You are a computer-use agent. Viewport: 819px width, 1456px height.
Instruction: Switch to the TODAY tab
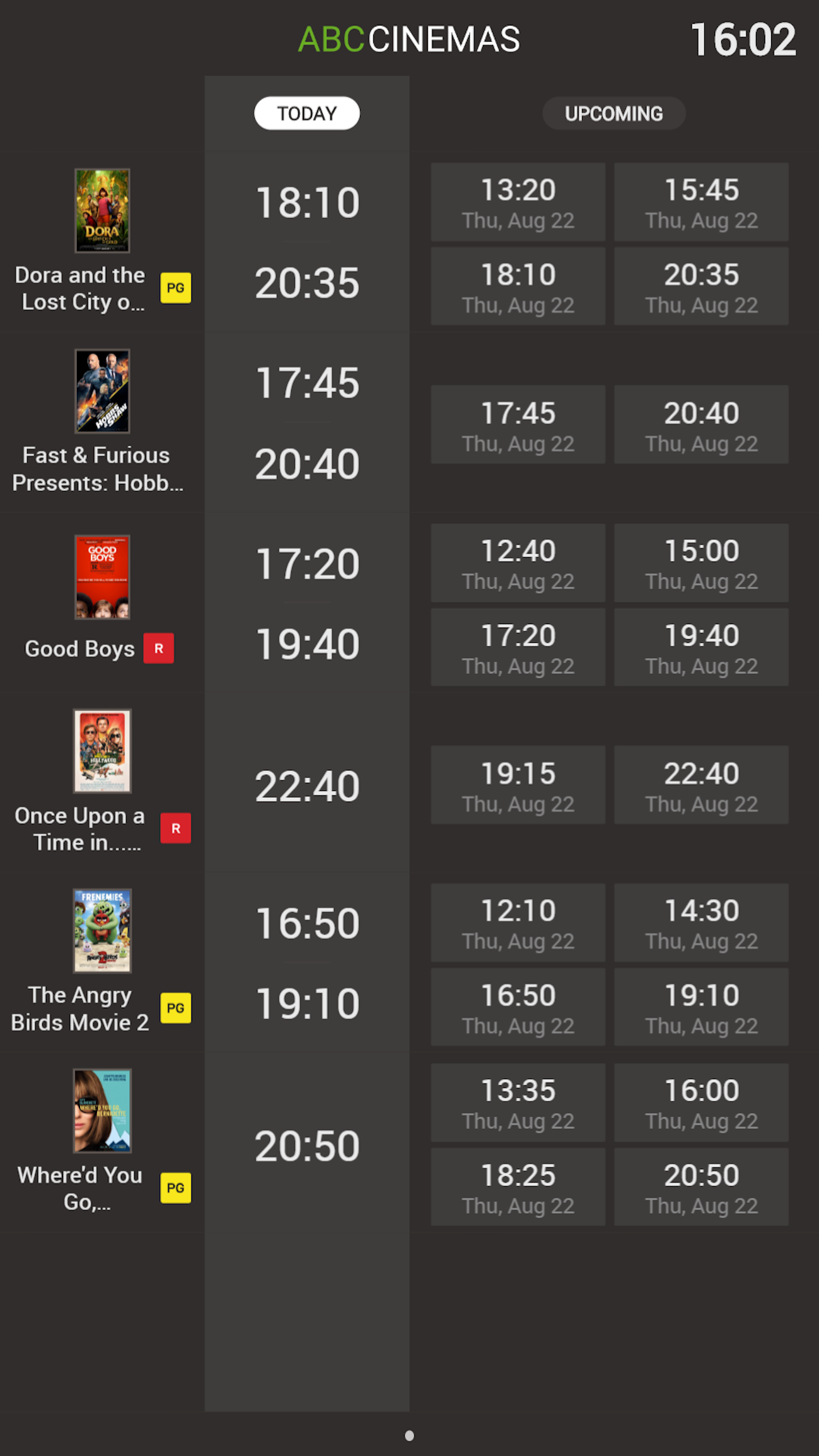306,113
